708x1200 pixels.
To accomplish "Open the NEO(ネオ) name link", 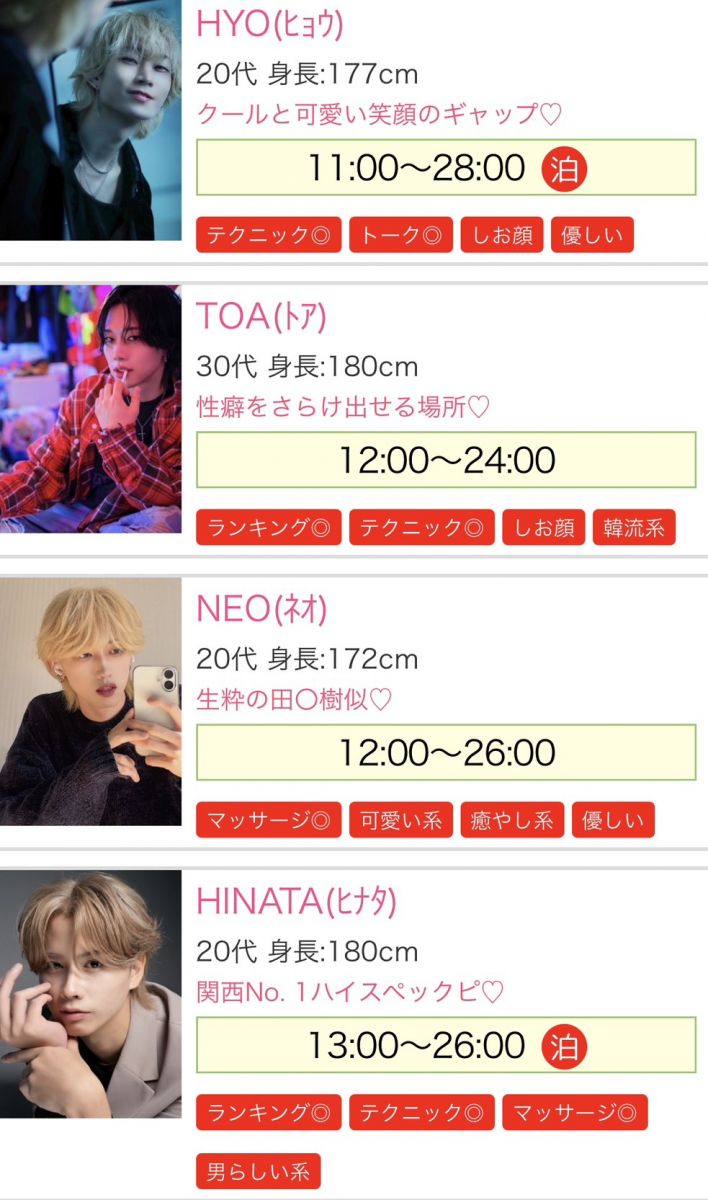I will [261, 608].
